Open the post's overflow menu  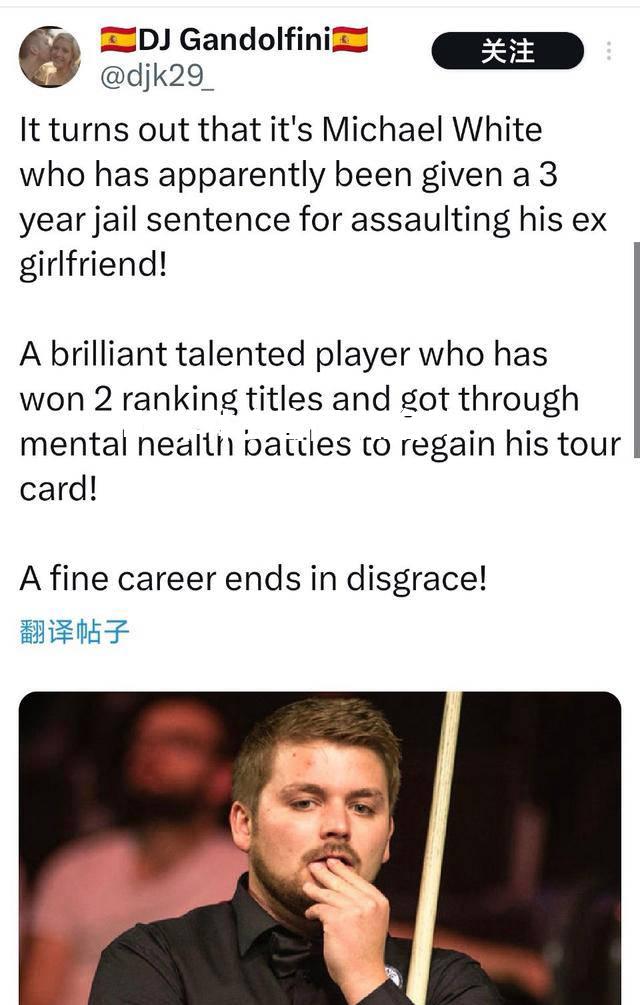pyautogui.click(x=610, y=52)
